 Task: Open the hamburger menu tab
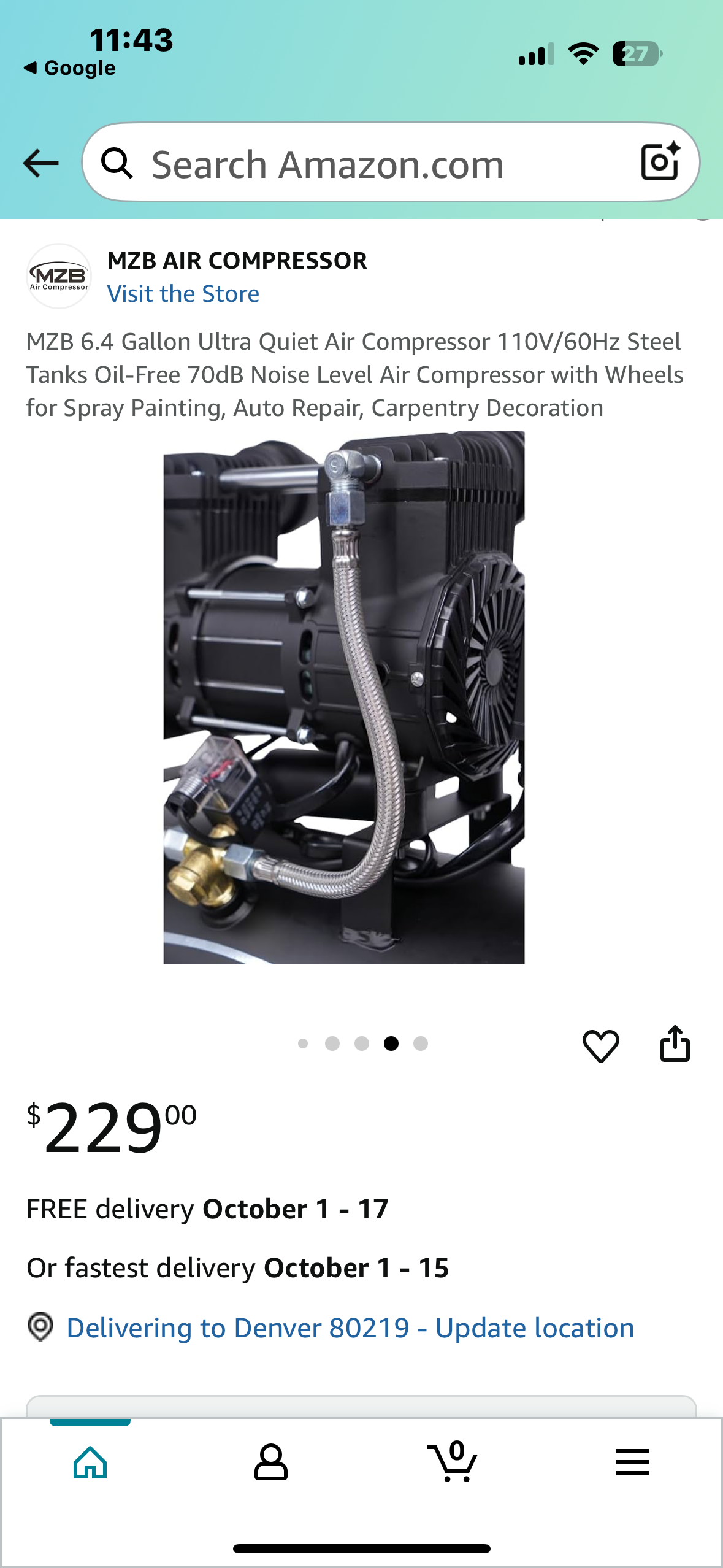tap(632, 1462)
